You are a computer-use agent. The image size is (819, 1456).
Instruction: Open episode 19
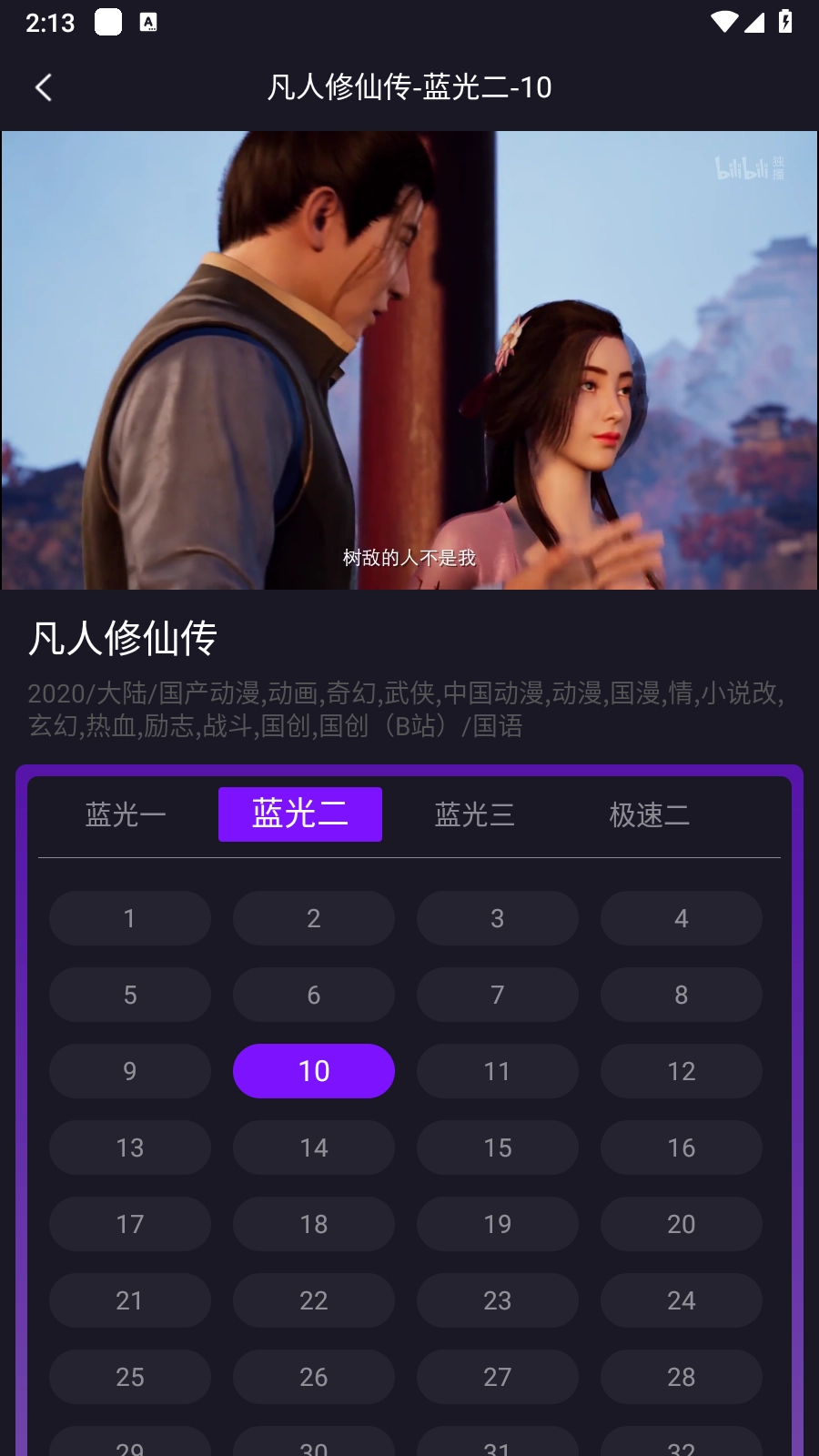498,1224
